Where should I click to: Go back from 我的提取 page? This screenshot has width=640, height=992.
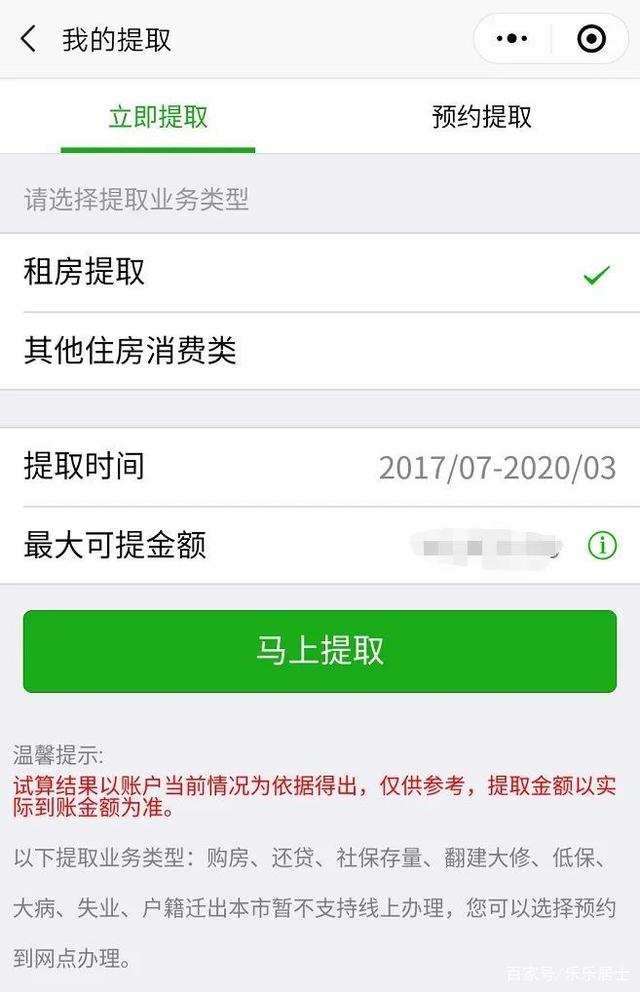(x=28, y=40)
